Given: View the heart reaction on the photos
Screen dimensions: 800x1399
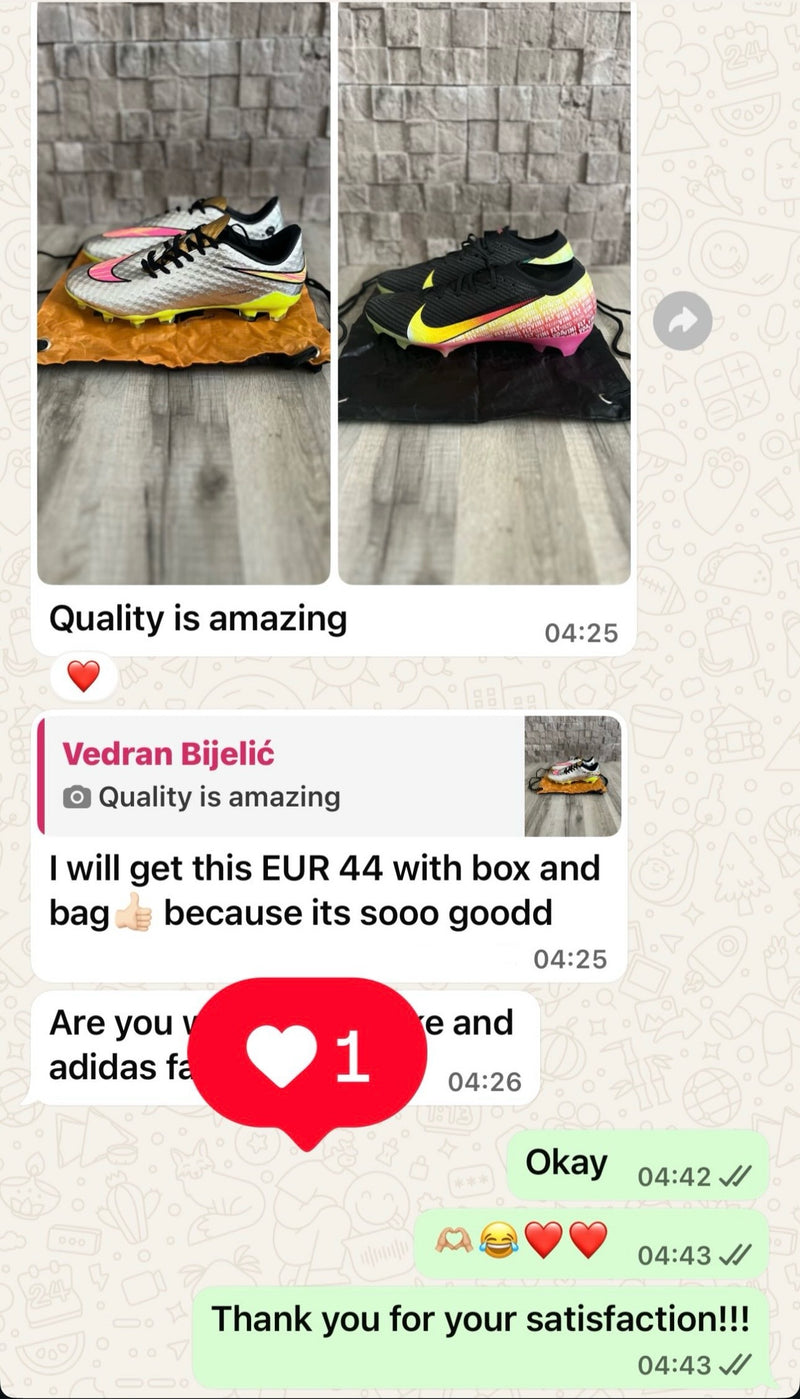Looking at the screenshot, I should click(x=84, y=677).
